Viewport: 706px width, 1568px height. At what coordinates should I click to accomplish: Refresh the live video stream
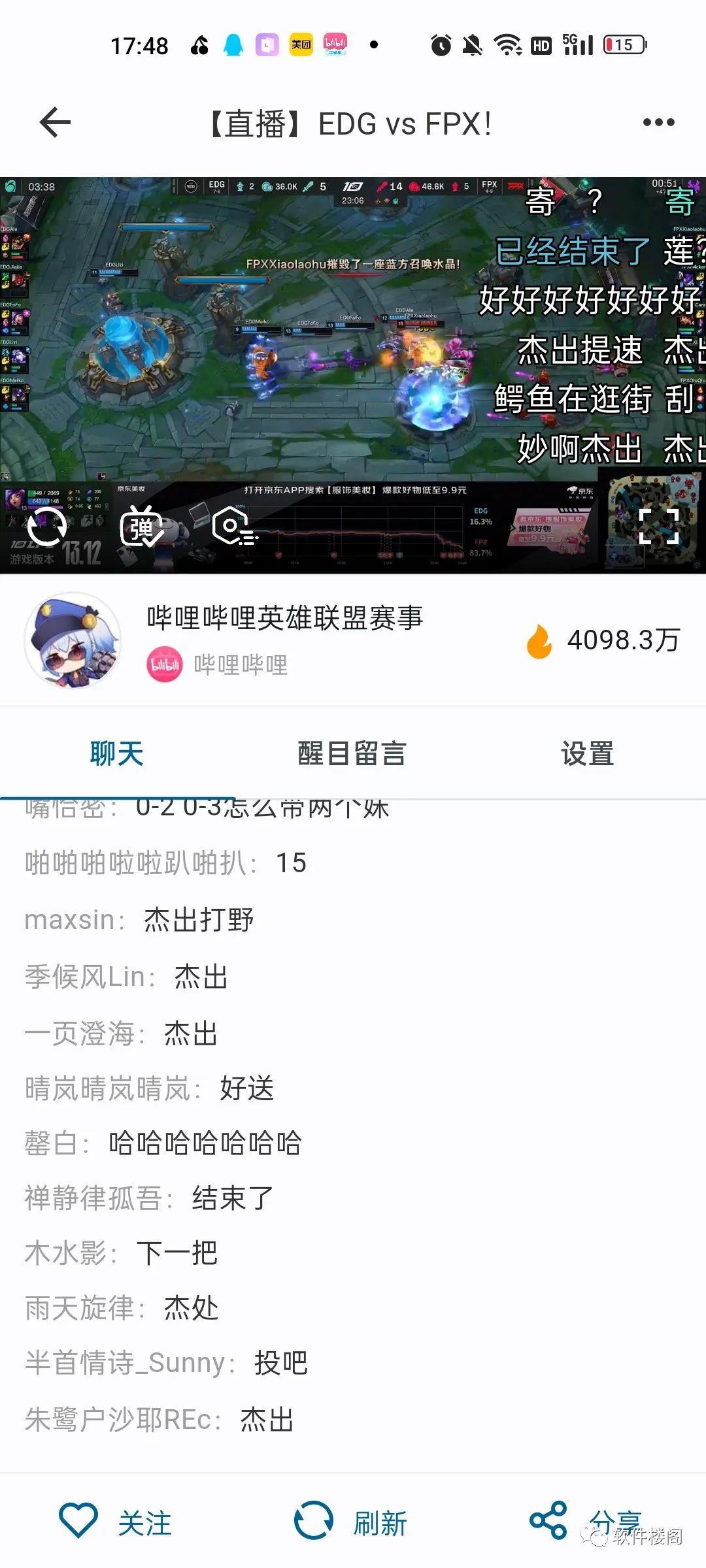[x=46, y=527]
